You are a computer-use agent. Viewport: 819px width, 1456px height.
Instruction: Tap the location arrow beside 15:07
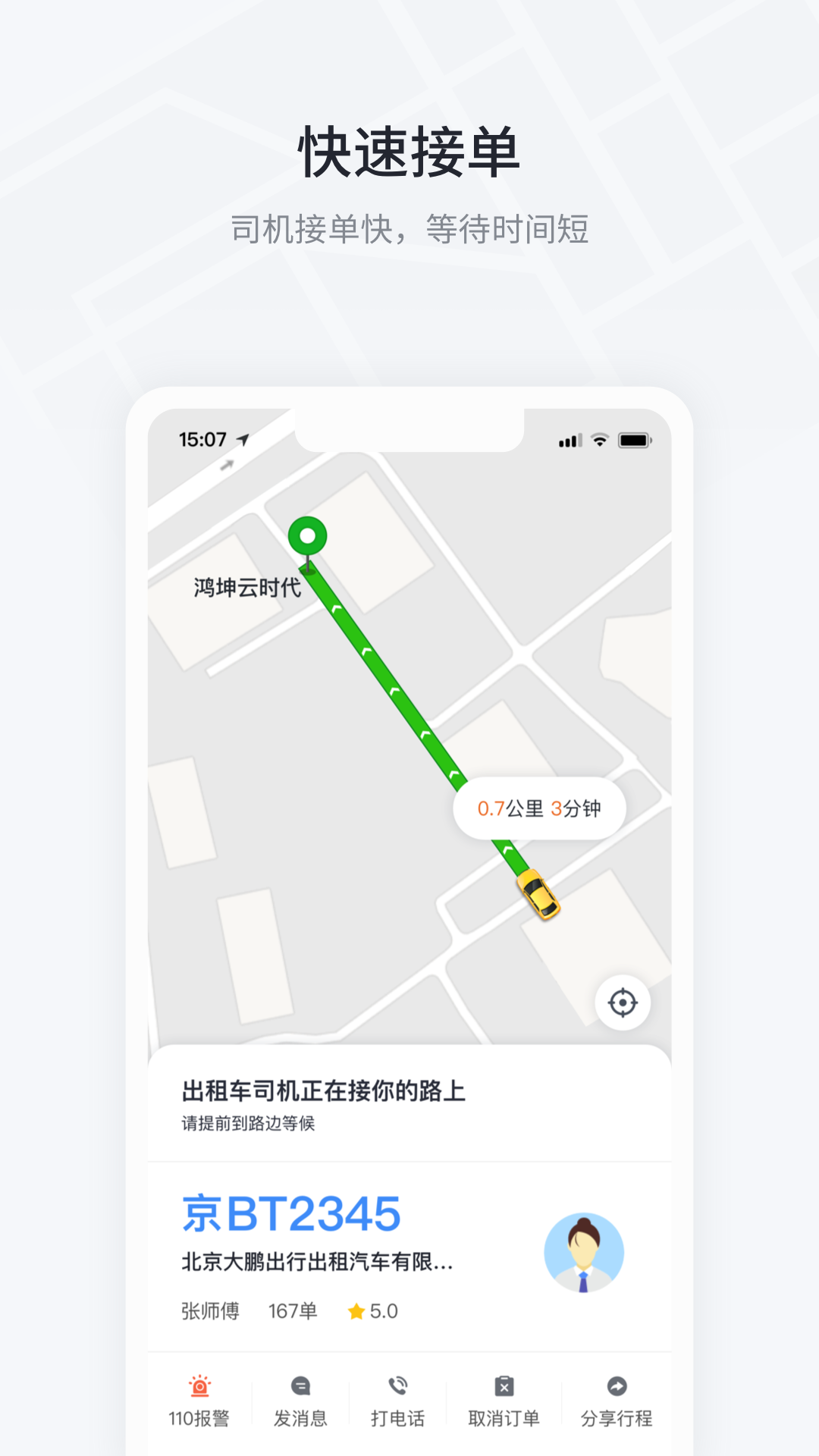tap(243, 438)
